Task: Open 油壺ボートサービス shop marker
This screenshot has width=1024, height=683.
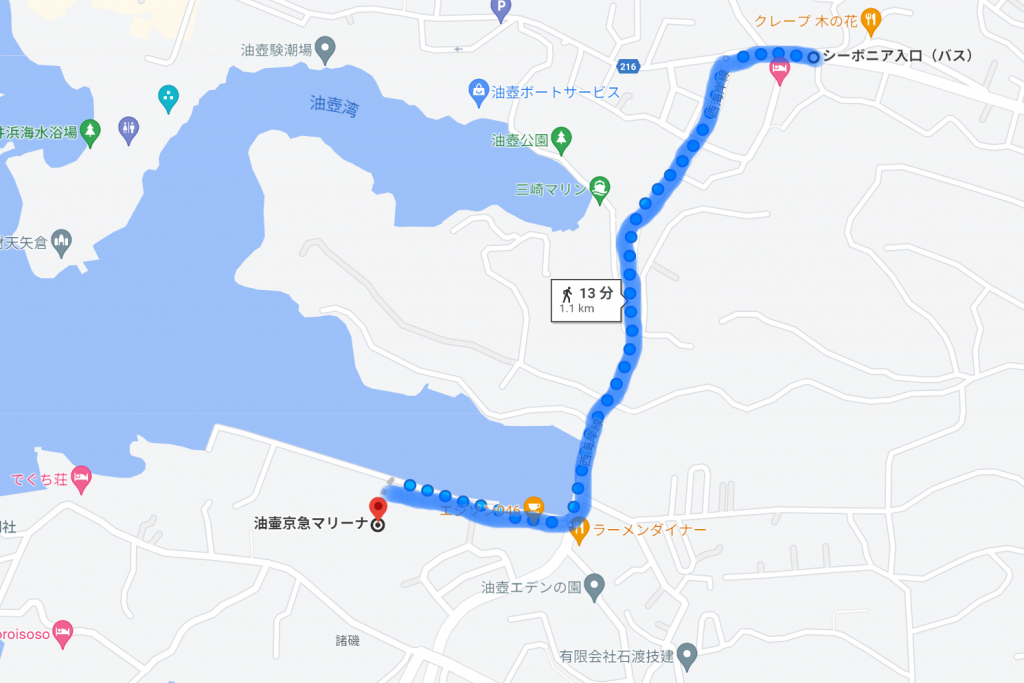Action: 479,92
